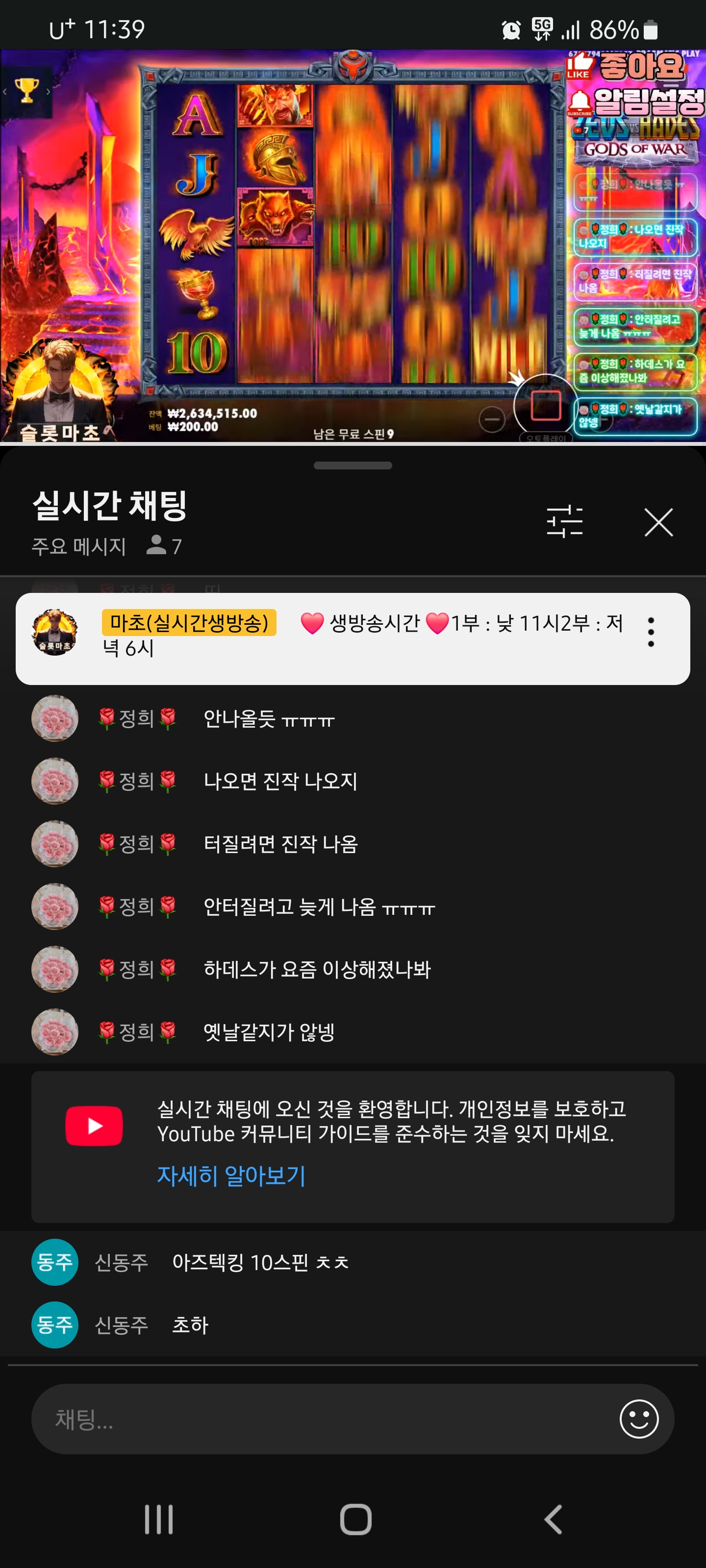Open overflow menu on pinned 마초 message
Screen dimensions: 706x1568
(651, 632)
